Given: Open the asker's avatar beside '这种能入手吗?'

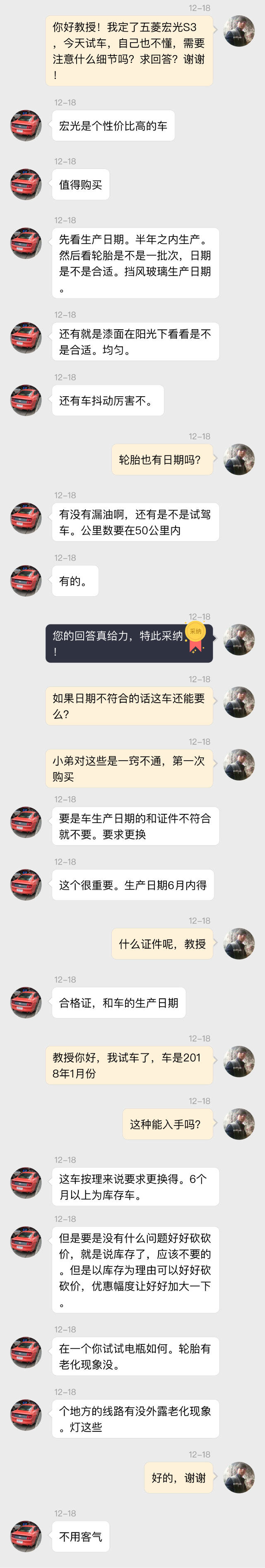Looking at the screenshot, I should point(239,1124).
